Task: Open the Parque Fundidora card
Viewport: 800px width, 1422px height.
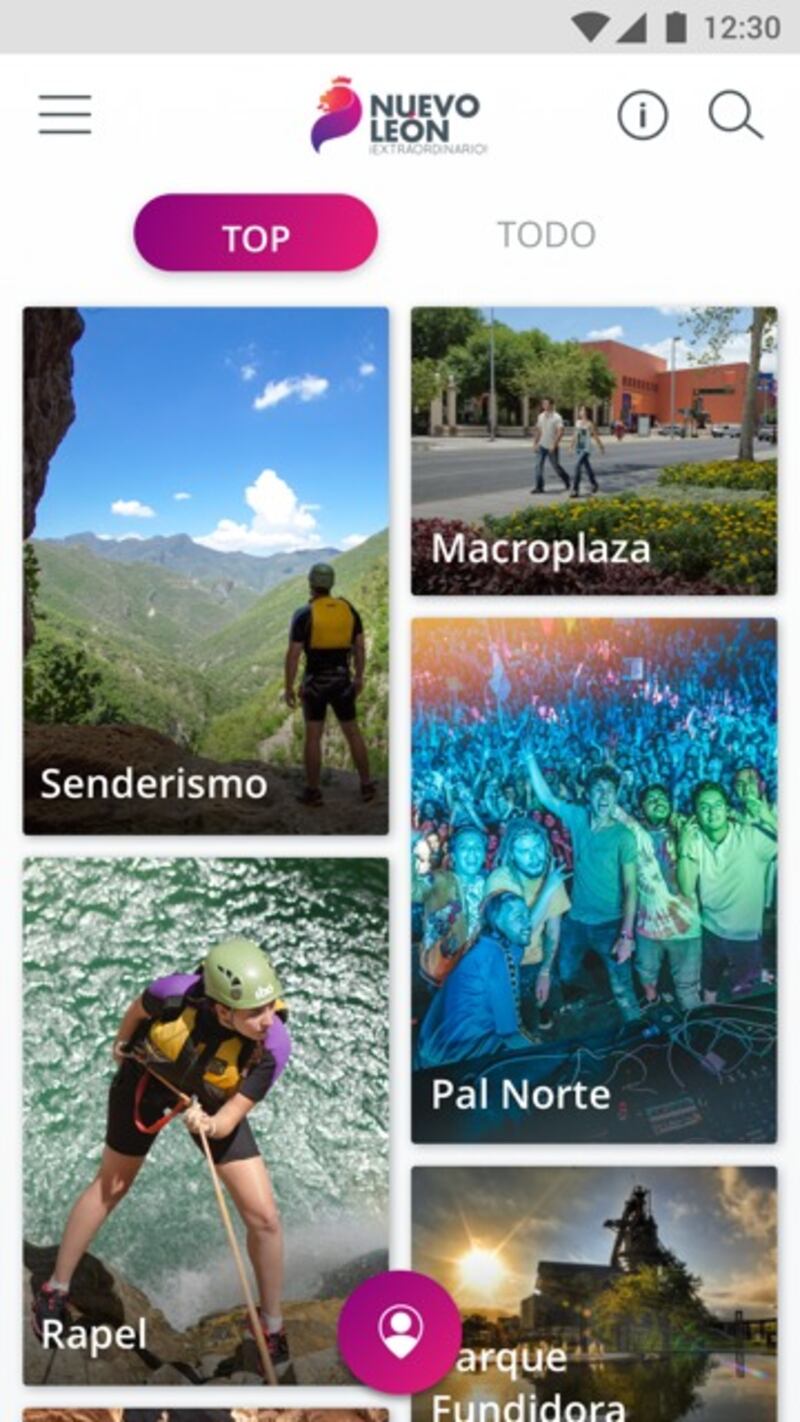Action: pos(594,1294)
